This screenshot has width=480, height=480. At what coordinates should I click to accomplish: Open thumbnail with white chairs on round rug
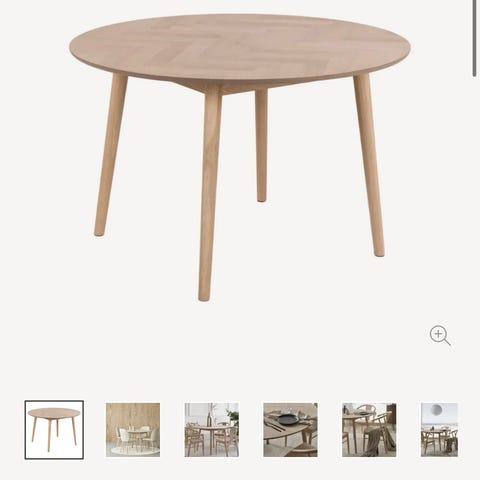click(133, 430)
